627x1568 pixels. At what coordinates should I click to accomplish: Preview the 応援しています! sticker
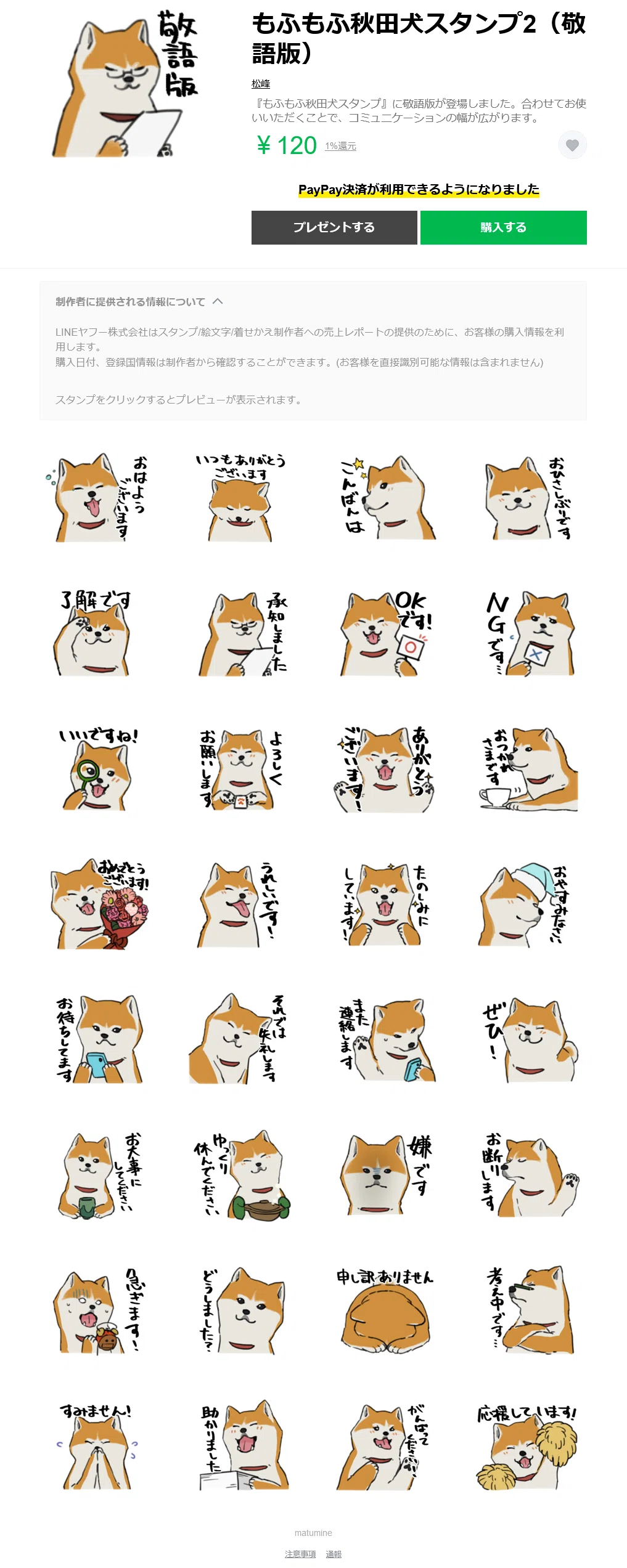(527, 1447)
